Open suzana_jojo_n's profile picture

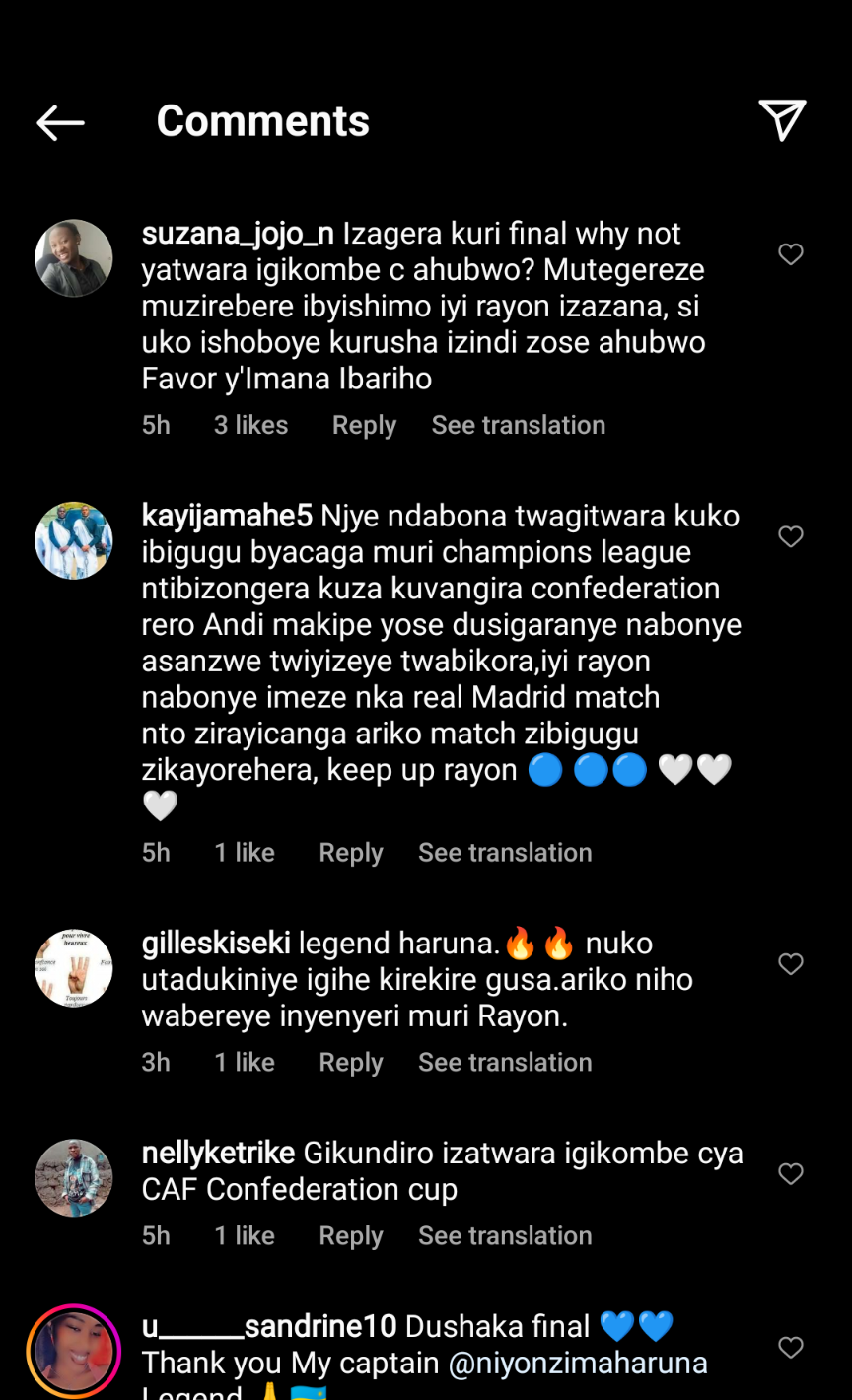tap(74, 258)
